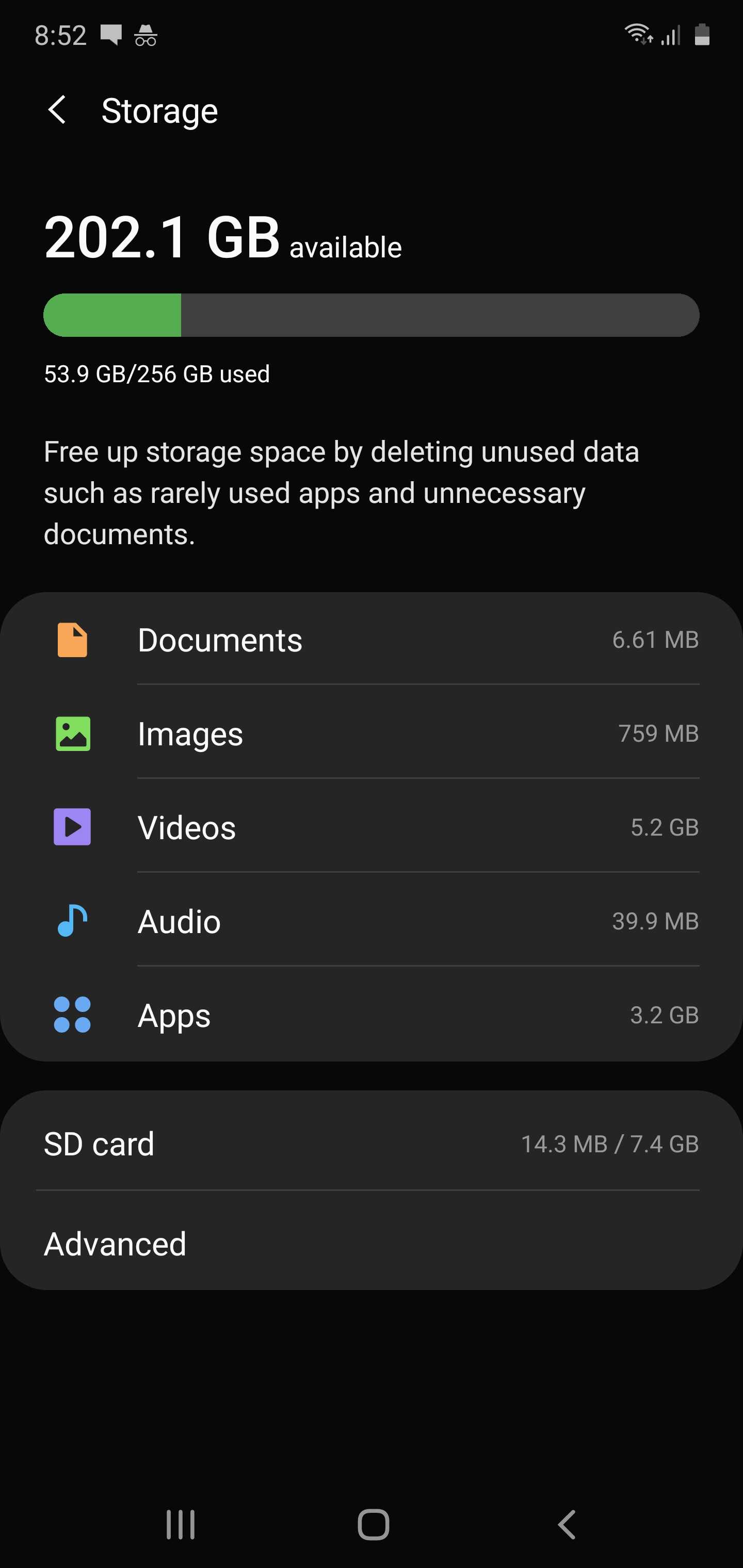The width and height of the screenshot is (743, 1568).
Task: Open Advanced storage settings
Action: click(x=372, y=1243)
